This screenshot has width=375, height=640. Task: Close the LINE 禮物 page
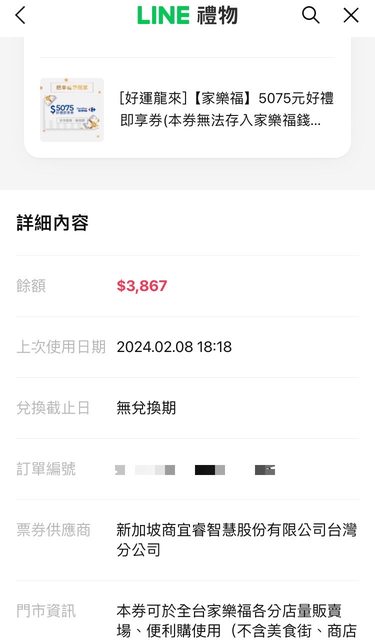point(351,16)
